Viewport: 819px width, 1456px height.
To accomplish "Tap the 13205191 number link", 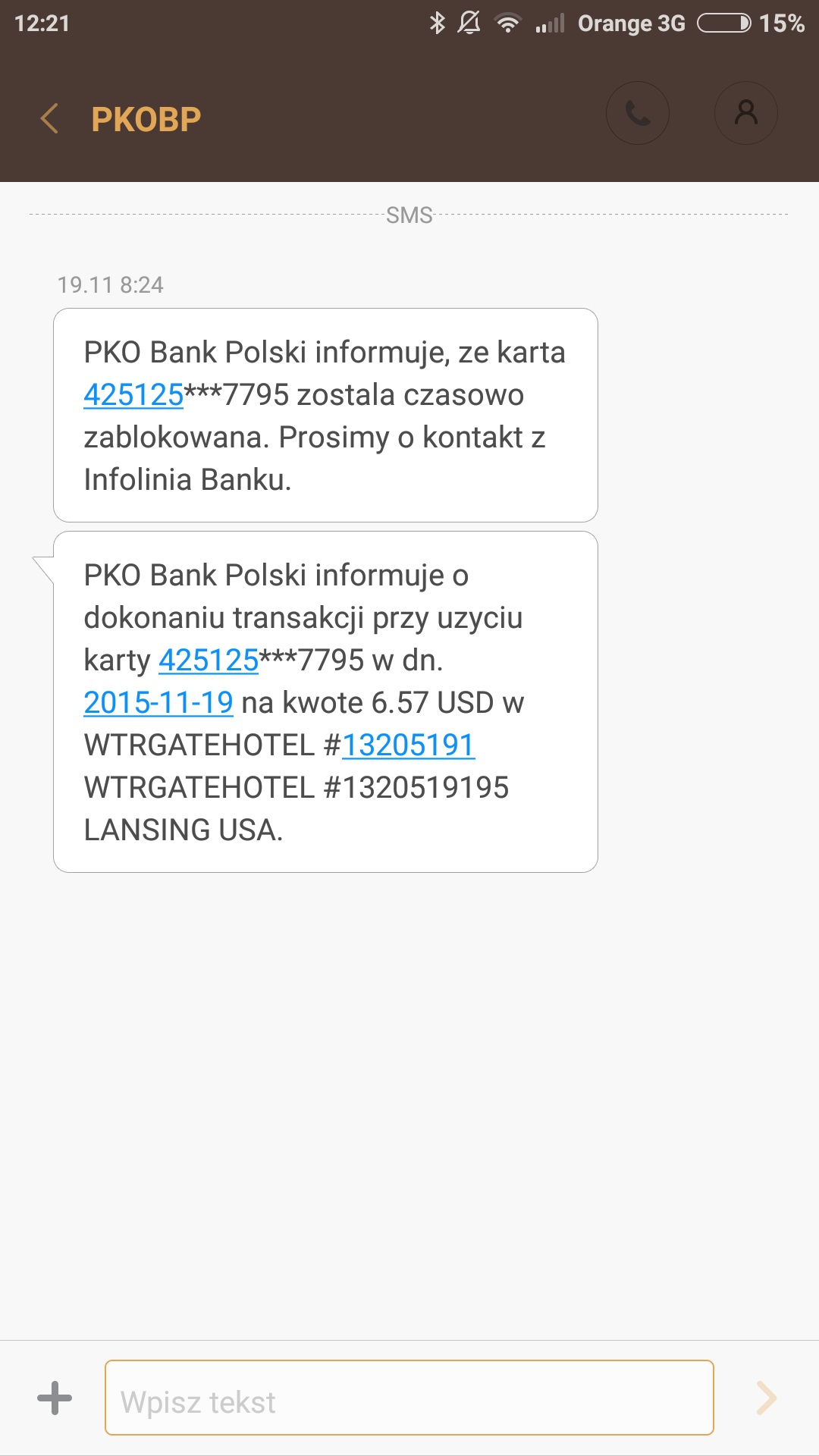I will [x=408, y=745].
